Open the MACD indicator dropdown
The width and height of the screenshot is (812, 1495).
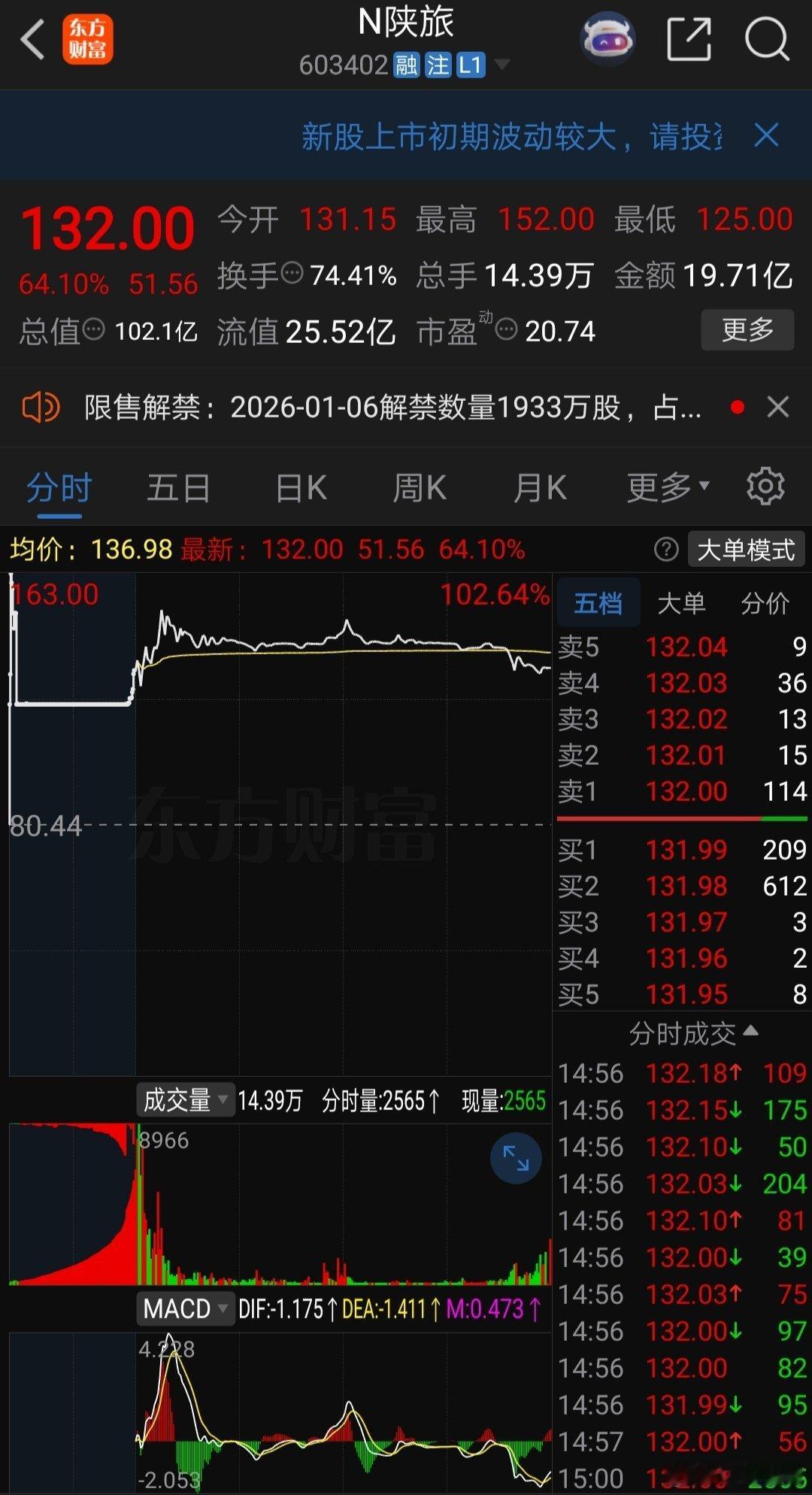[185, 1309]
